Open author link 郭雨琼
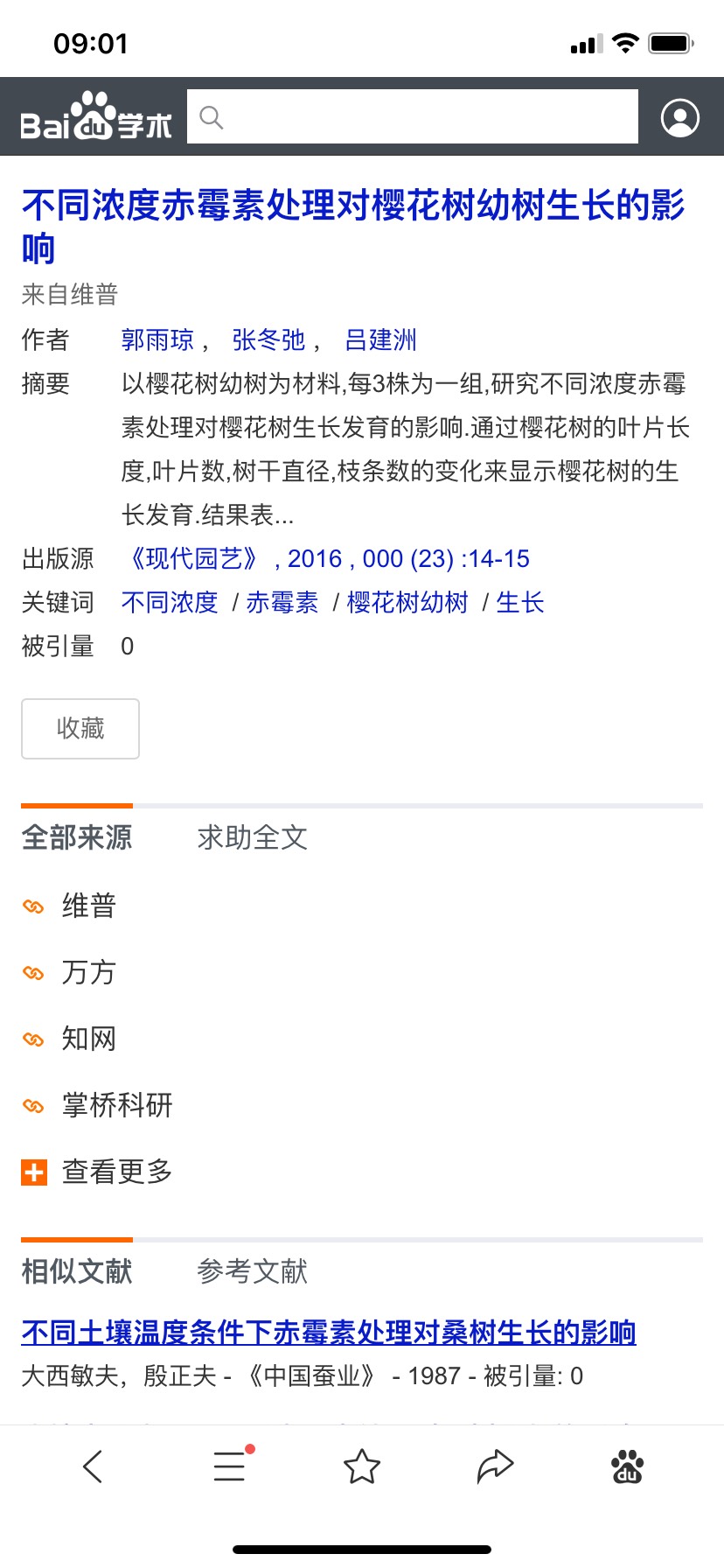 (x=157, y=339)
